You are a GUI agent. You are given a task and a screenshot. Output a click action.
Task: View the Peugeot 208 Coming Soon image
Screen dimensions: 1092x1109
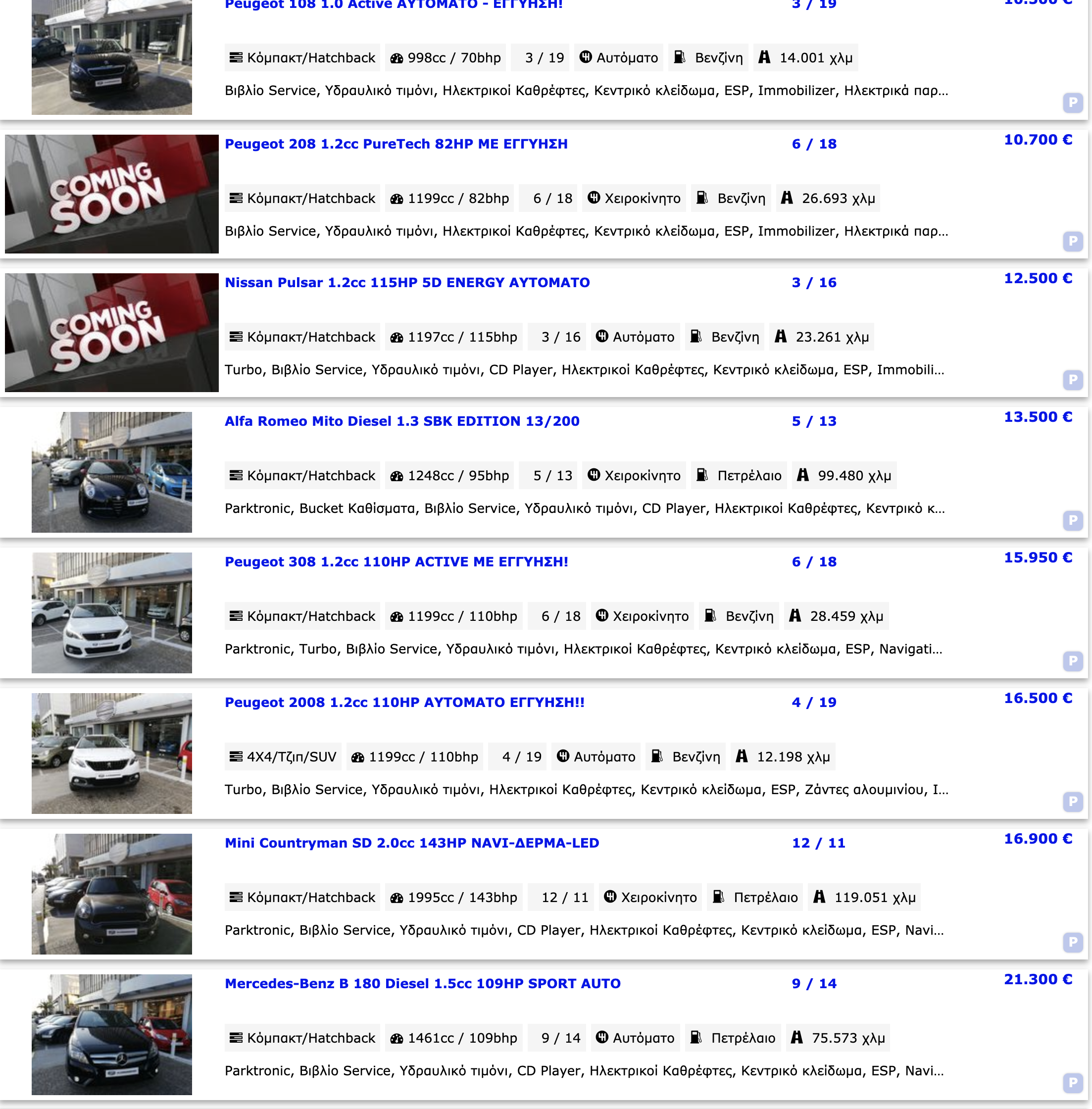(112, 194)
